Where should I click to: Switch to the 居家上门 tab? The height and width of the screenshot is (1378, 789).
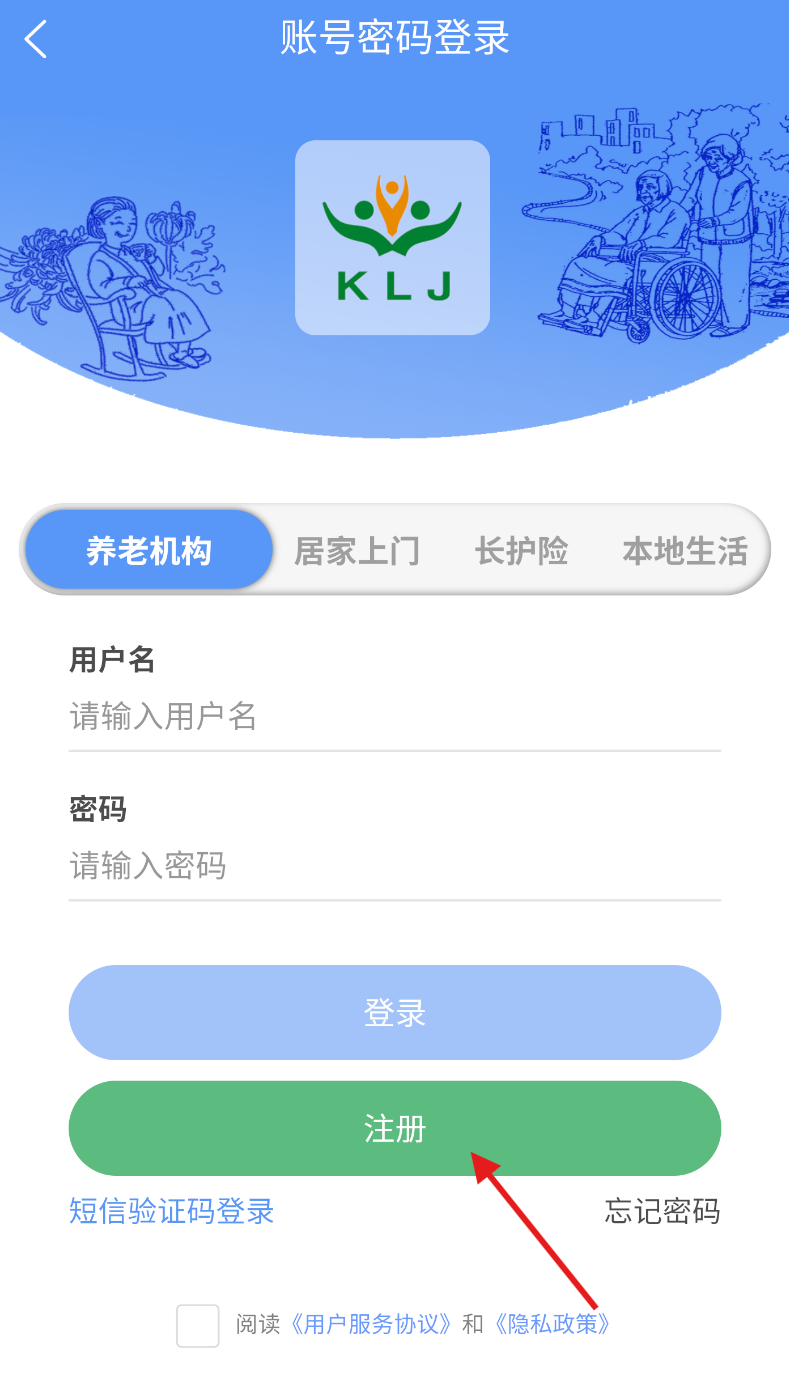coord(356,551)
